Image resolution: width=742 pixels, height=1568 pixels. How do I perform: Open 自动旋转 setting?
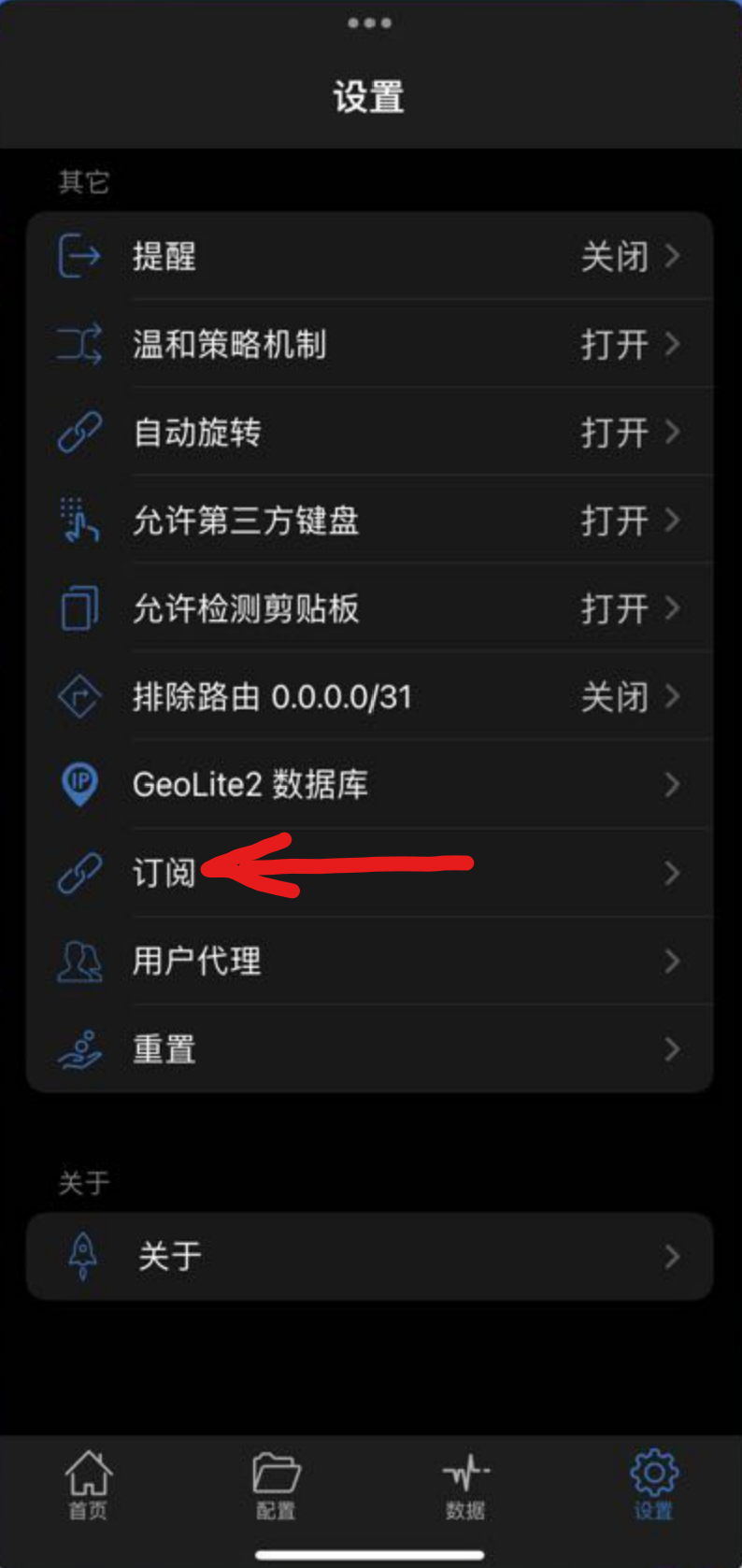(x=370, y=433)
